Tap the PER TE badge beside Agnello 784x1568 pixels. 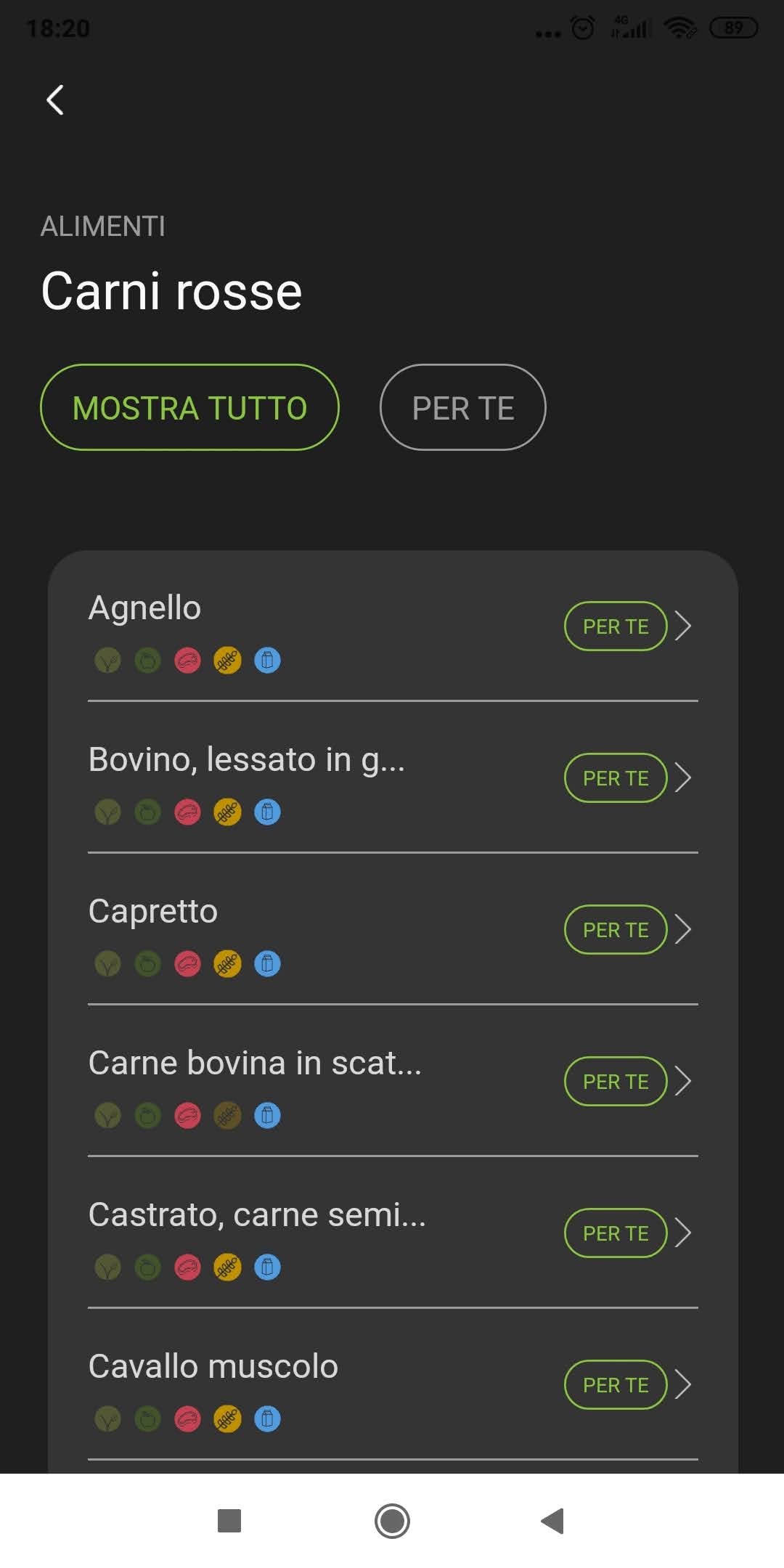pos(616,626)
